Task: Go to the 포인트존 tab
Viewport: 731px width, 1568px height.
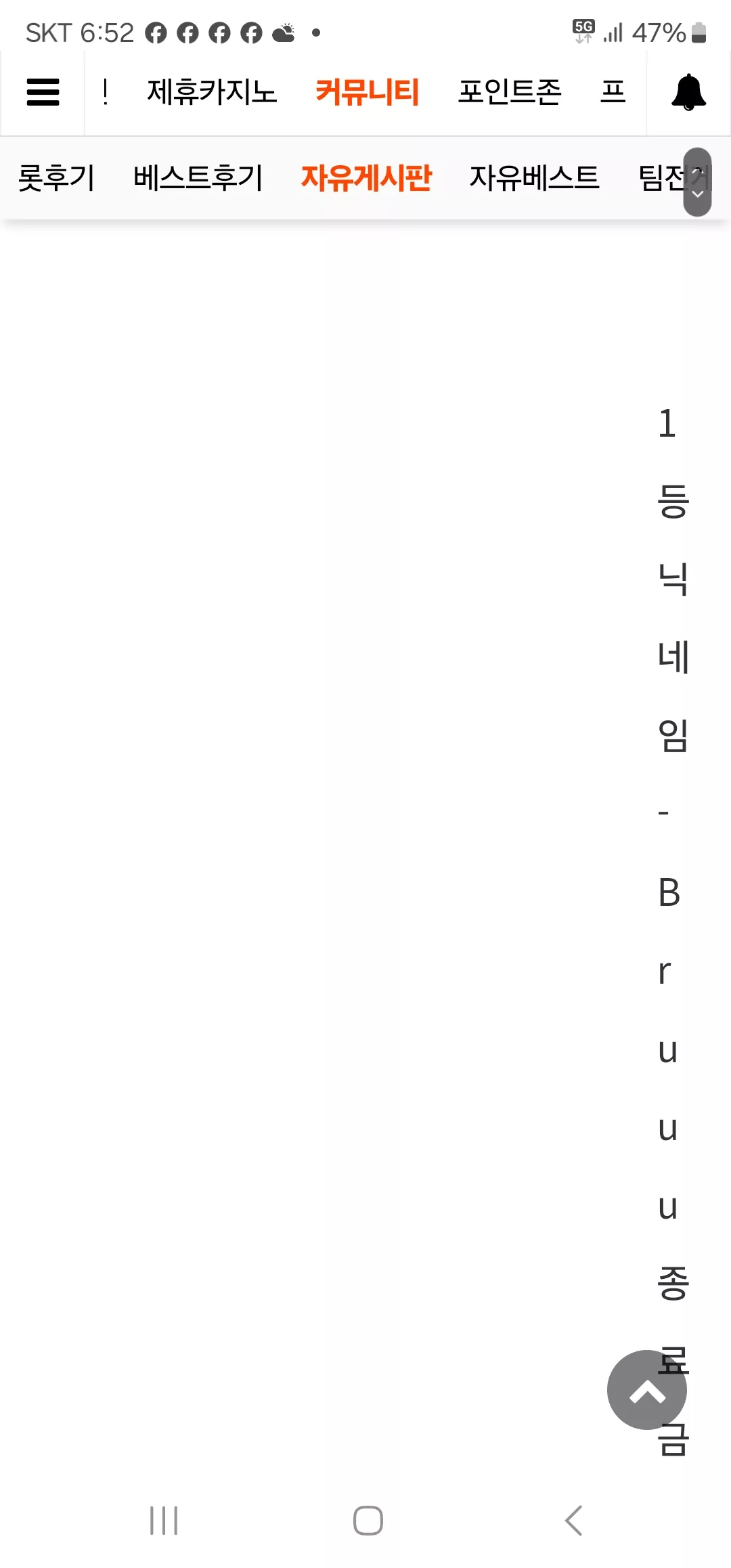Action: 510,92
